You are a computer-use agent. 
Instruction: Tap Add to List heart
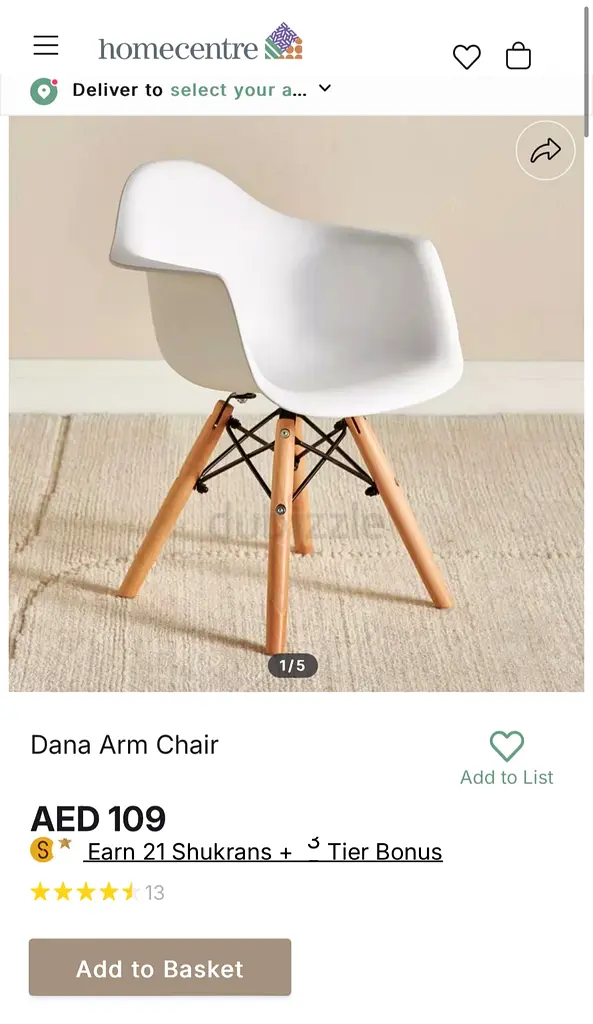pos(507,758)
